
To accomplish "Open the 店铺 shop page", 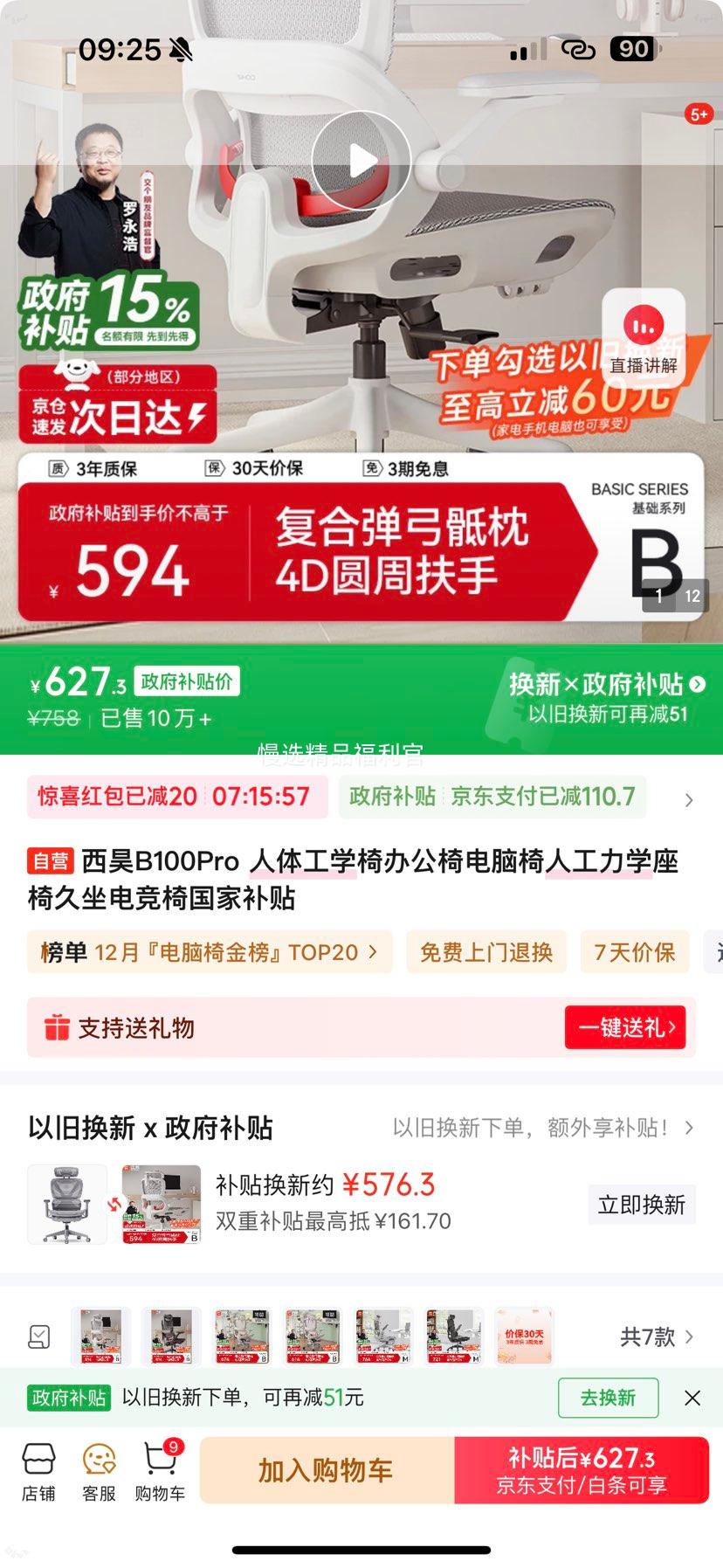I will pos(38,1470).
